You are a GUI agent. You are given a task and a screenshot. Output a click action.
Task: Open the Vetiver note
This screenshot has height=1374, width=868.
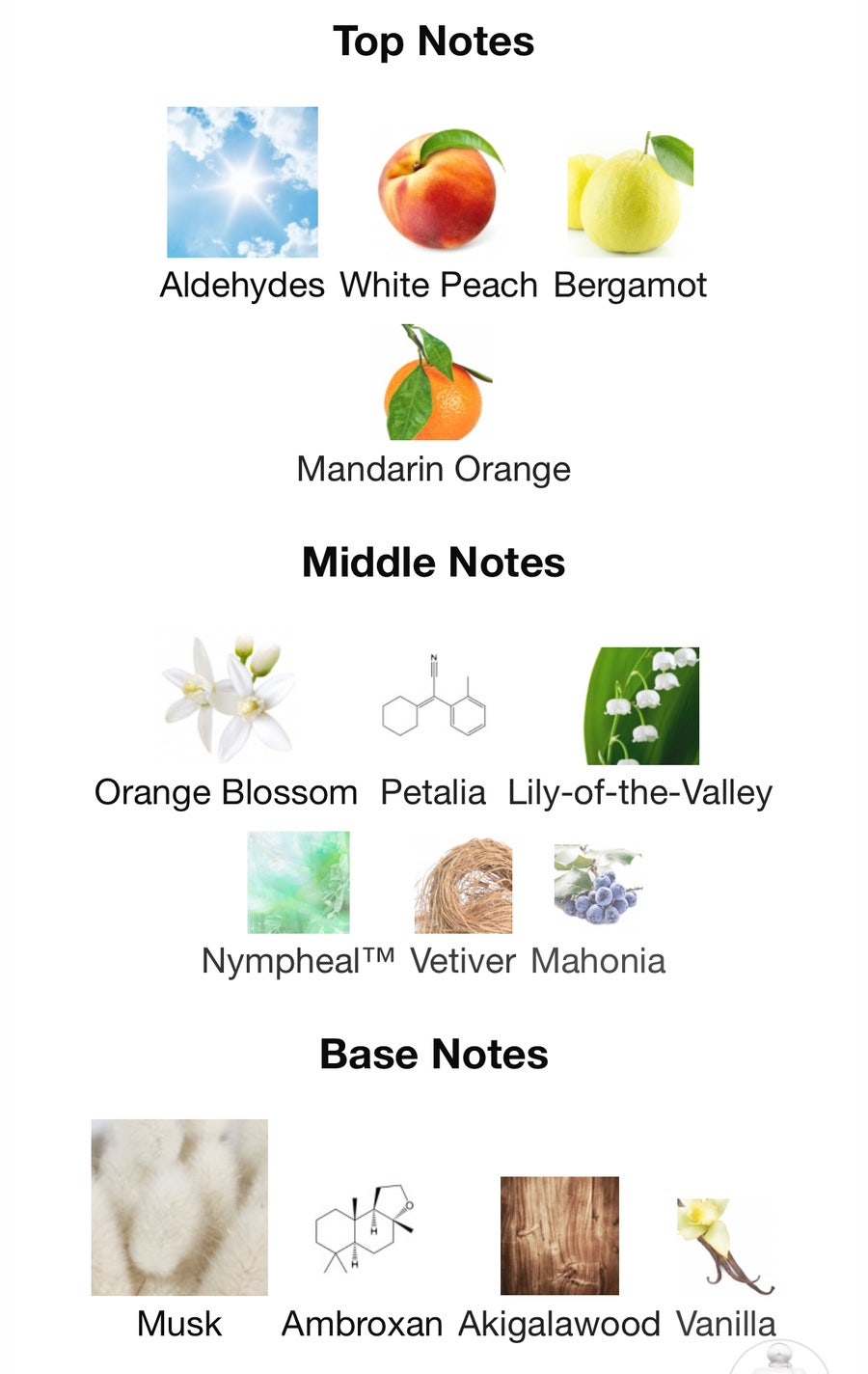pos(463,886)
